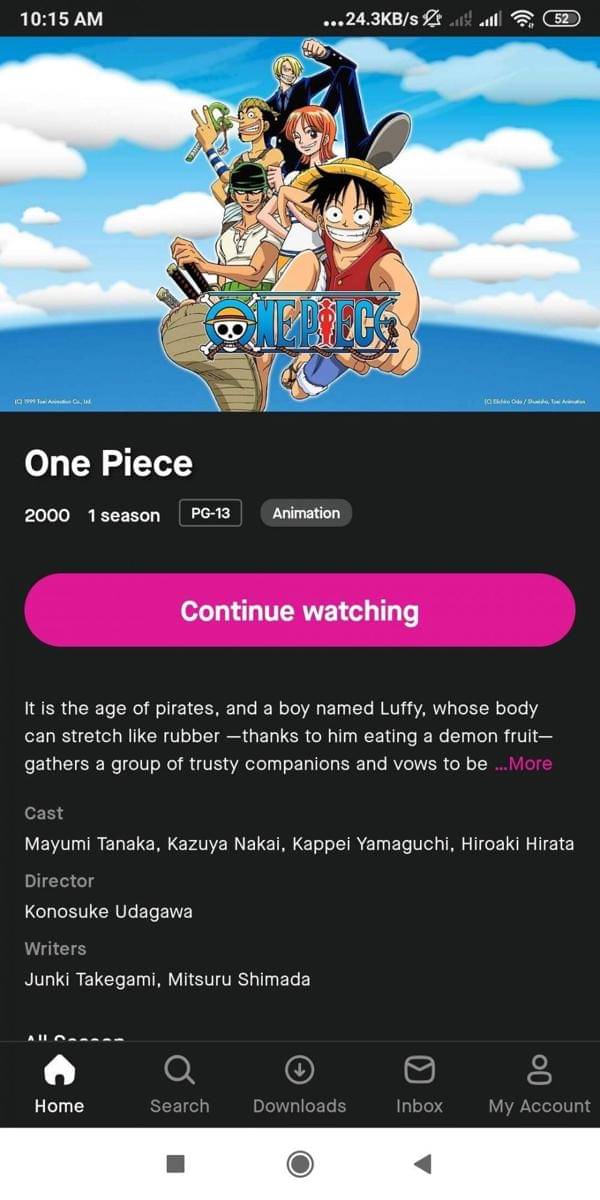Switch to the Search tab
600x1200 pixels.
coord(179,1085)
